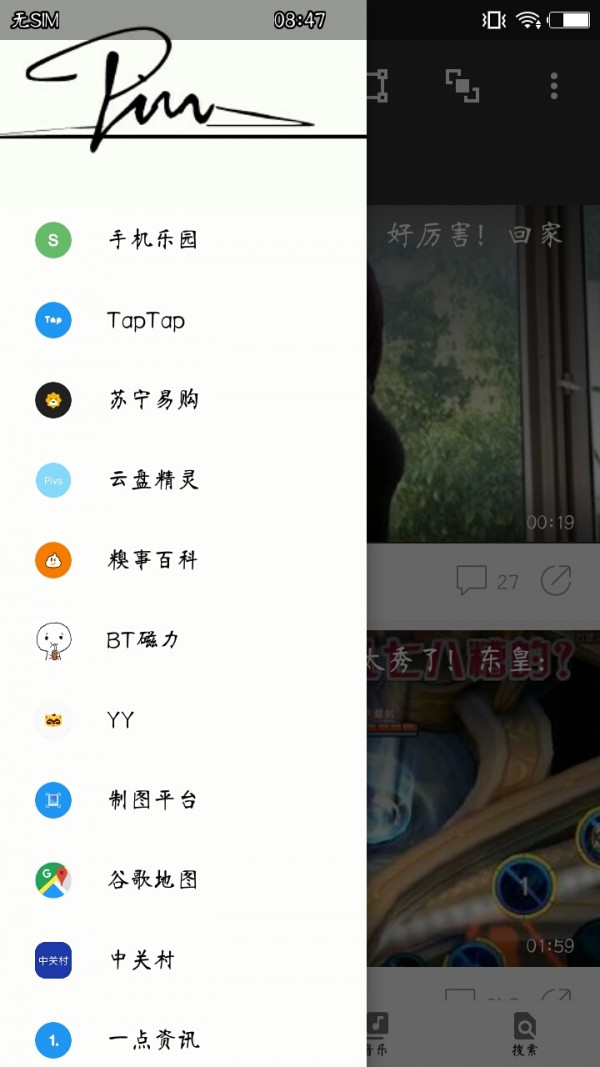Open the three-dot overflow menu
The image size is (600, 1067).
(x=554, y=86)
